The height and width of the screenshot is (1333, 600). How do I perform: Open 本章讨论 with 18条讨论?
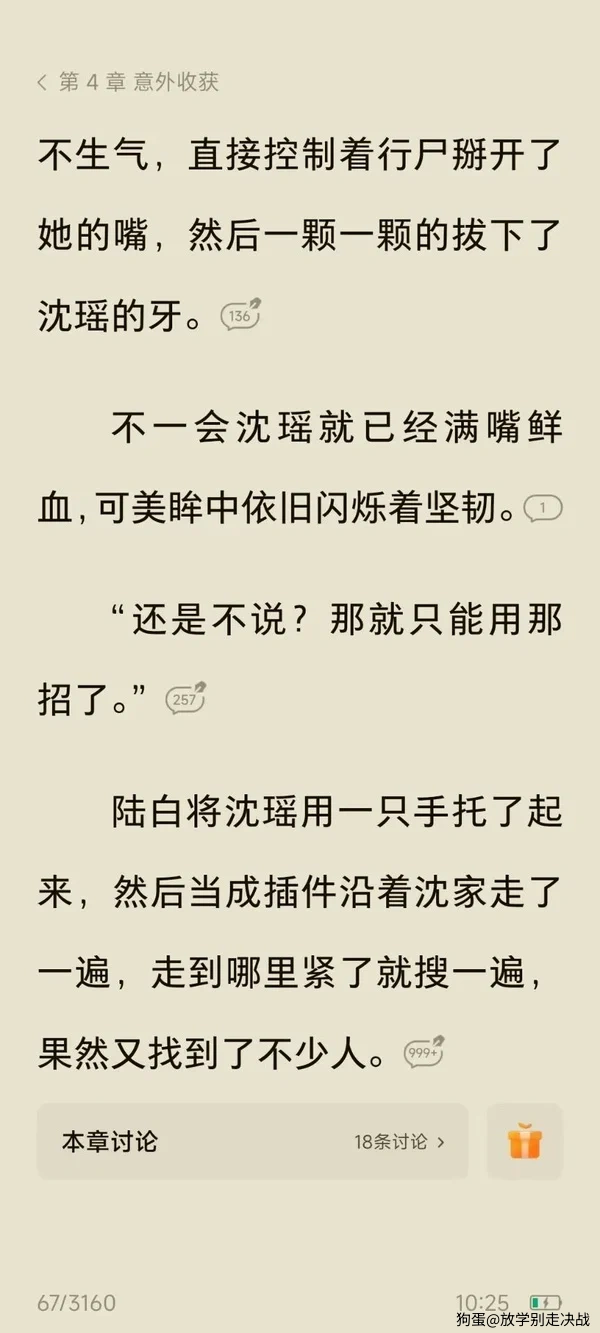click(252, 1141)
